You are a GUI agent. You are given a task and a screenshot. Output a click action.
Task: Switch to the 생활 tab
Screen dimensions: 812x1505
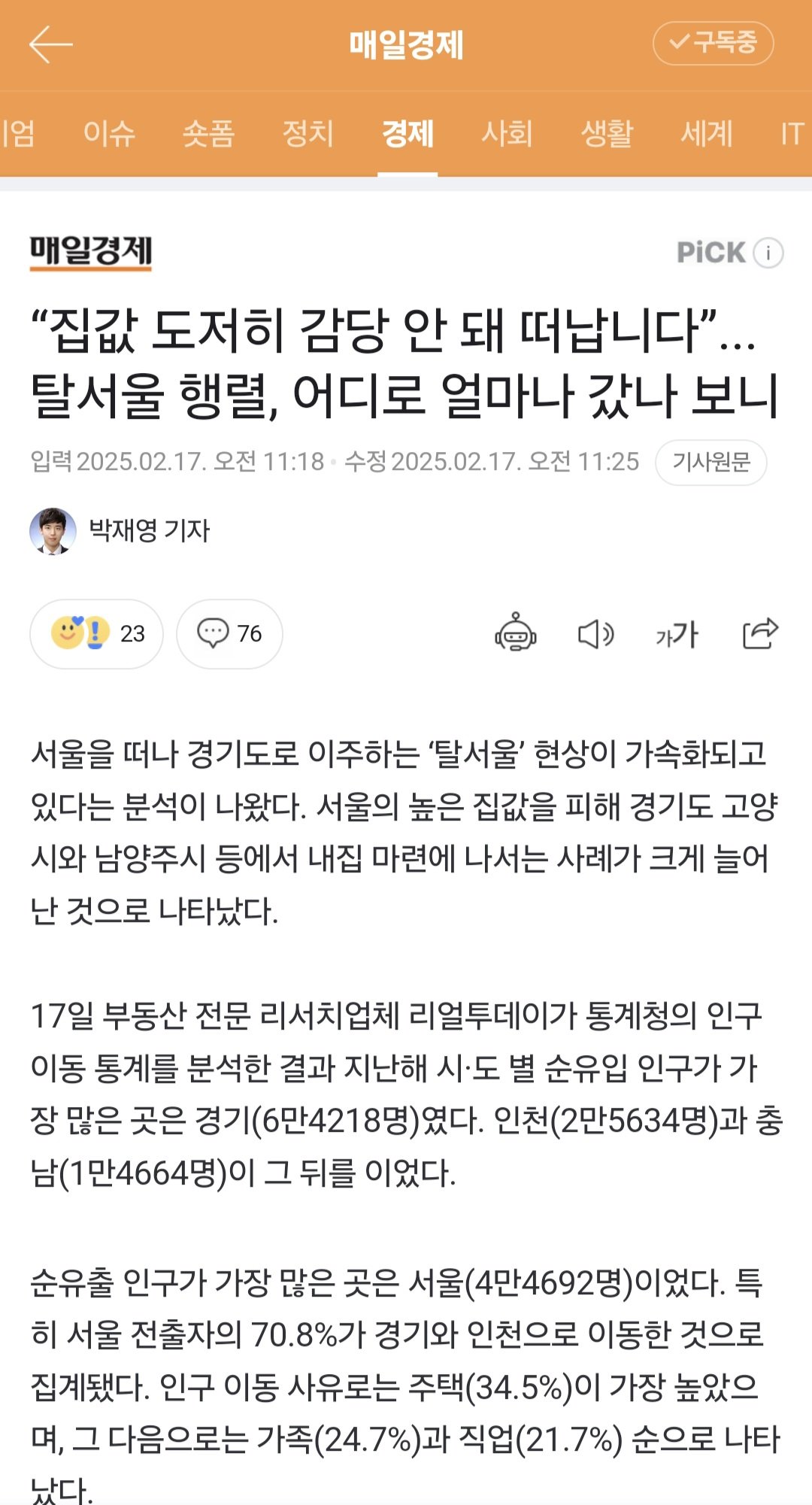607,134
